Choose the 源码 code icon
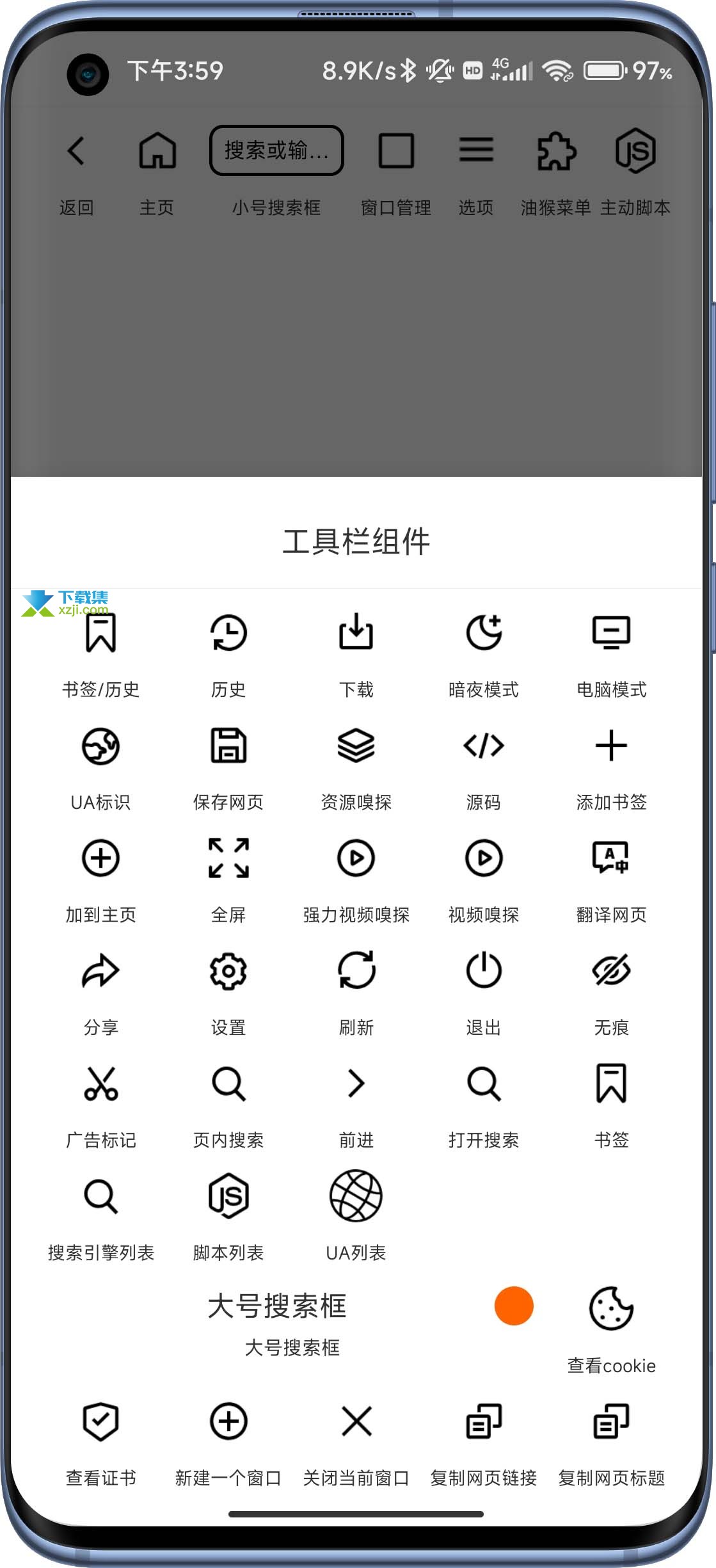This screenshot has height=1568, width=716. point(484,746)
